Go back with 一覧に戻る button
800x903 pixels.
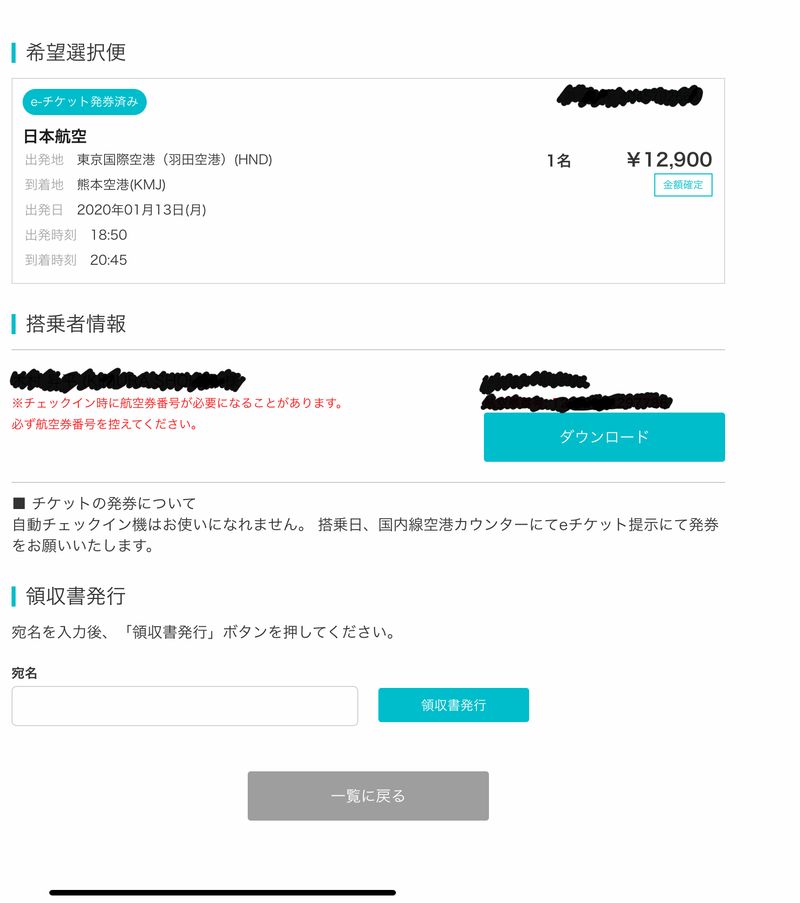pyautogui.click(x=368, y=796)
